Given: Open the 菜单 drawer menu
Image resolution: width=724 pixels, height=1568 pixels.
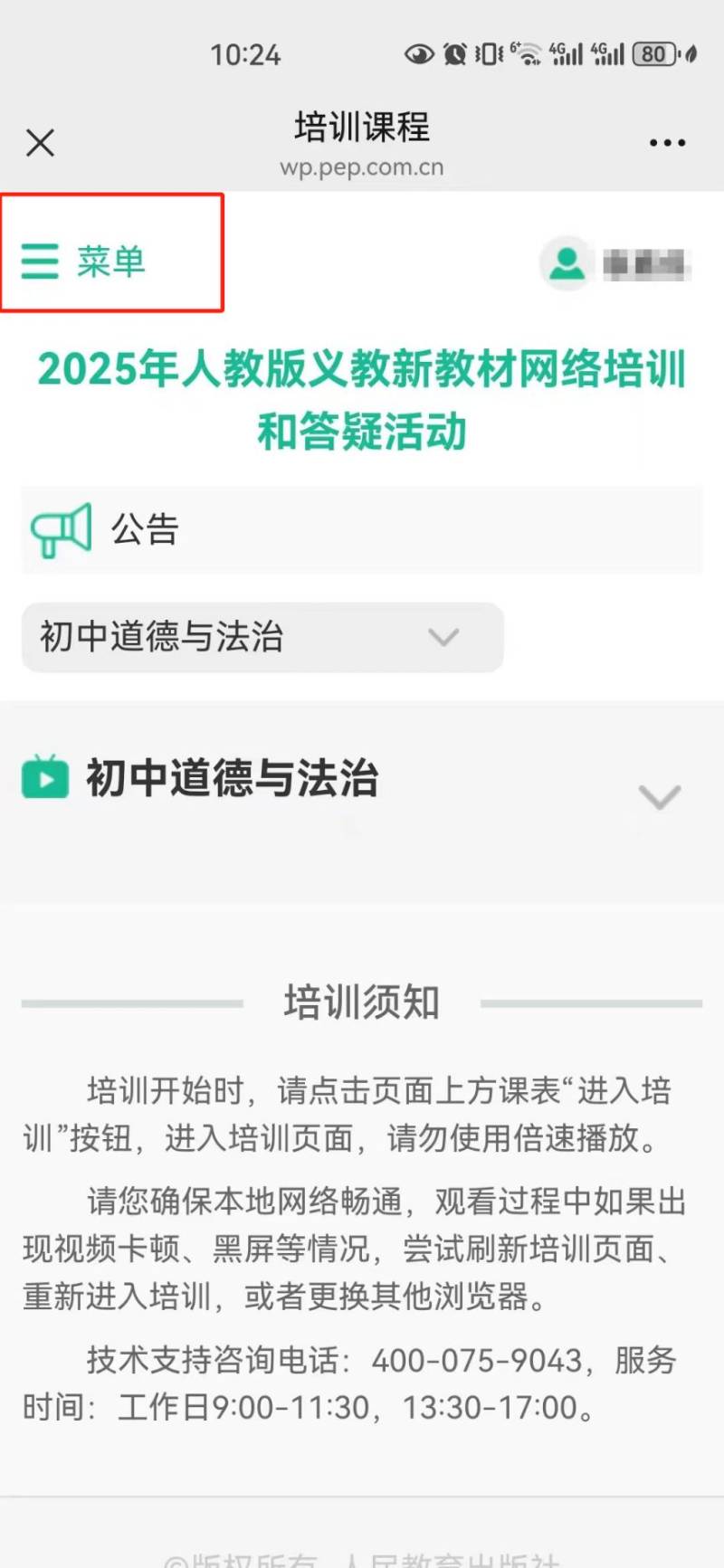Looking at the screenshot, I should click(x=83, y=261).
